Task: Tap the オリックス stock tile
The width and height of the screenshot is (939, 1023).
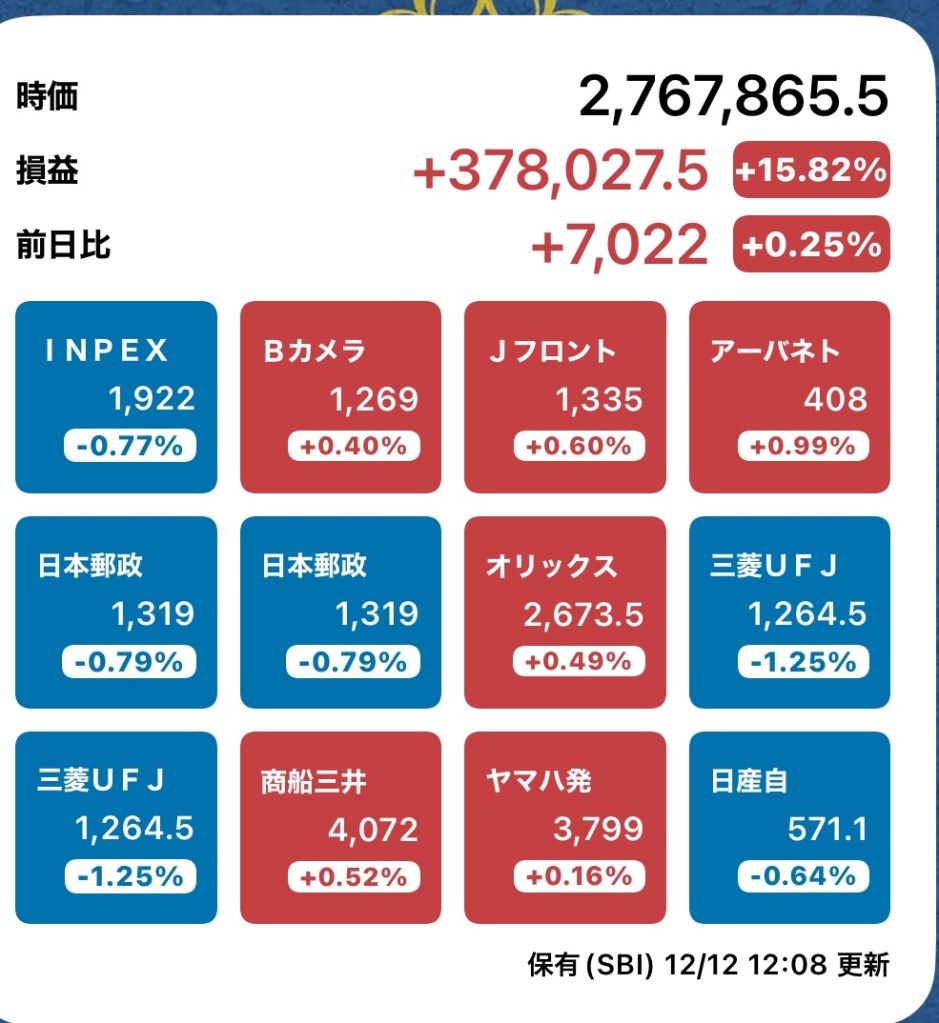Action: pyautogui.click(x=565, y=612)
